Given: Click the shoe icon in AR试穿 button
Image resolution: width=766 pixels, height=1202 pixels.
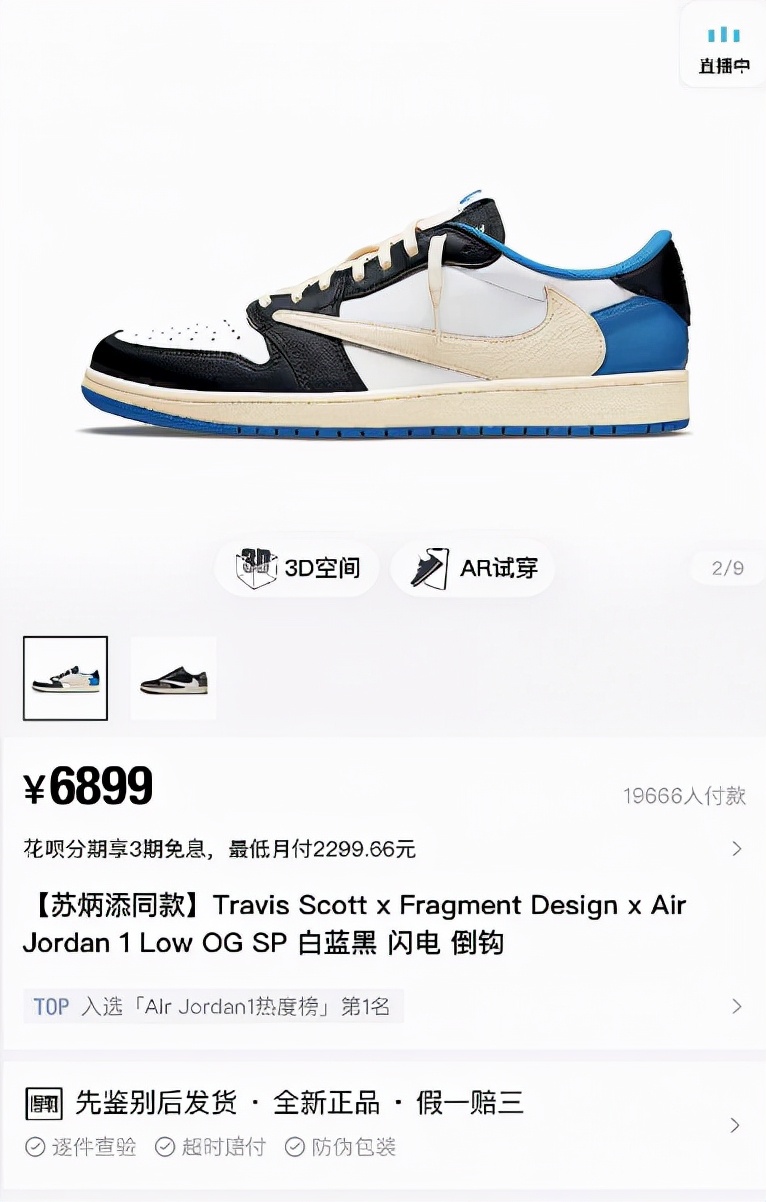Looking at the screenshot, I should point(428,567).
